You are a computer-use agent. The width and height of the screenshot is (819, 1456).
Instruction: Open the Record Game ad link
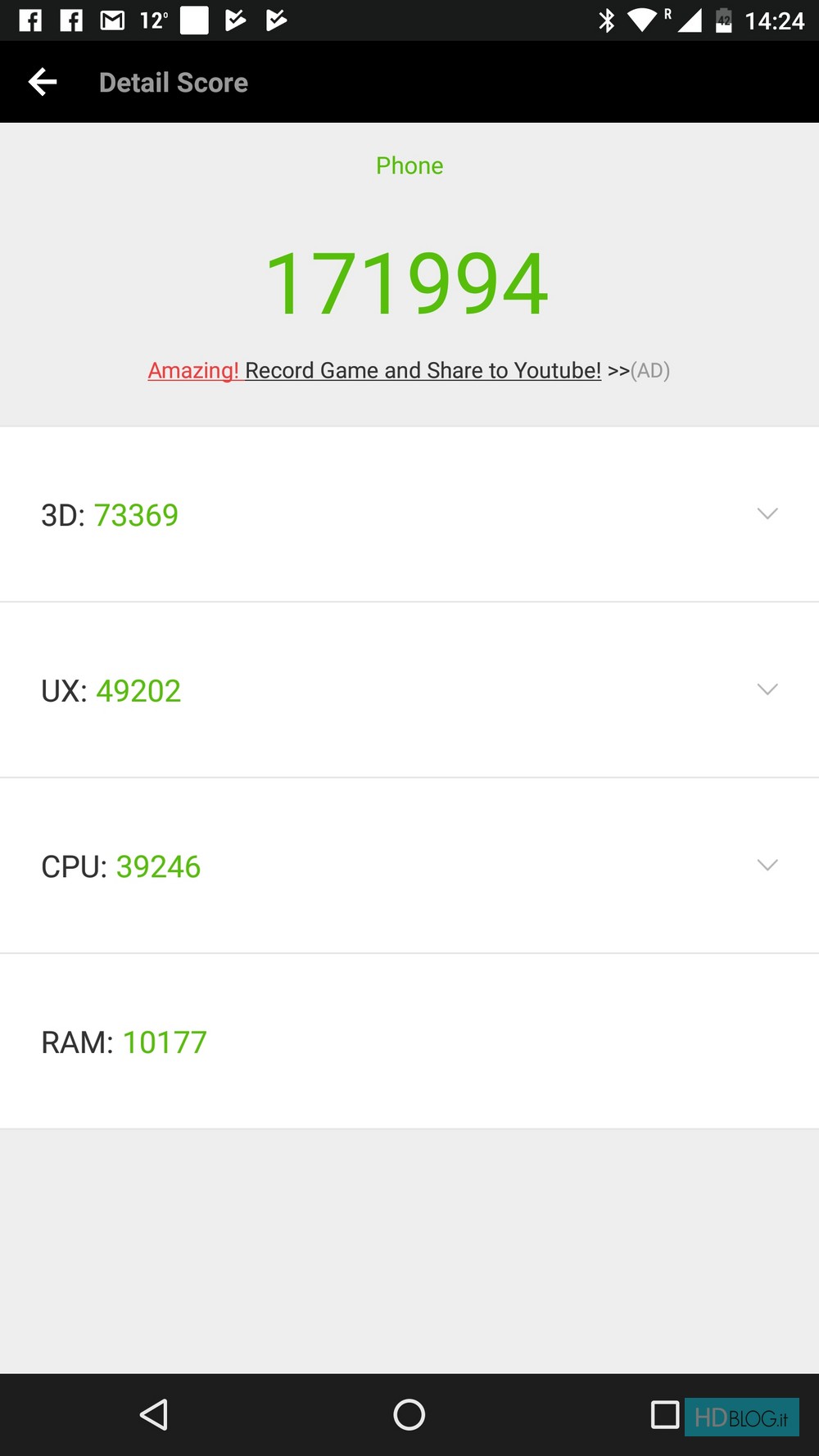point(409,370)
